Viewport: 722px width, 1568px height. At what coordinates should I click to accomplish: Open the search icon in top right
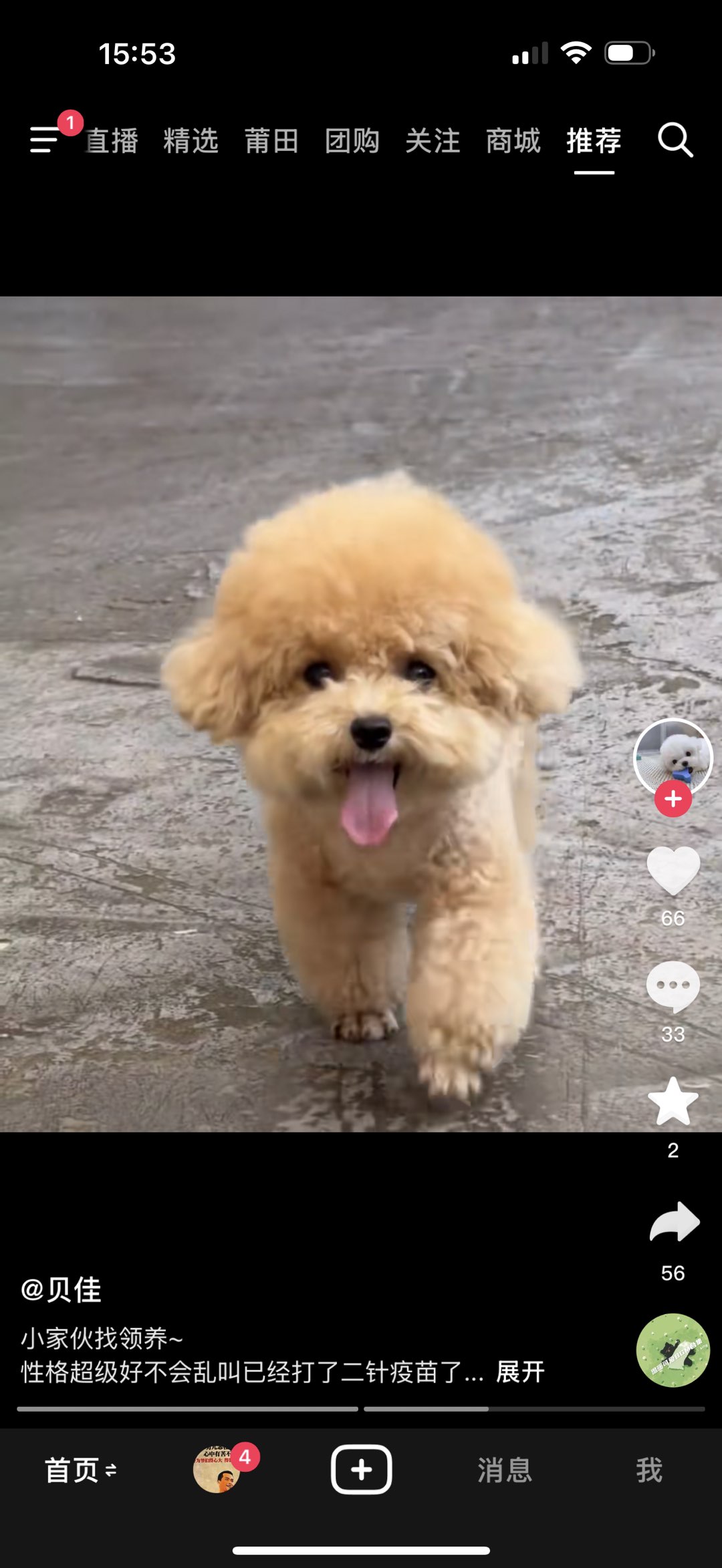(677, 141)
